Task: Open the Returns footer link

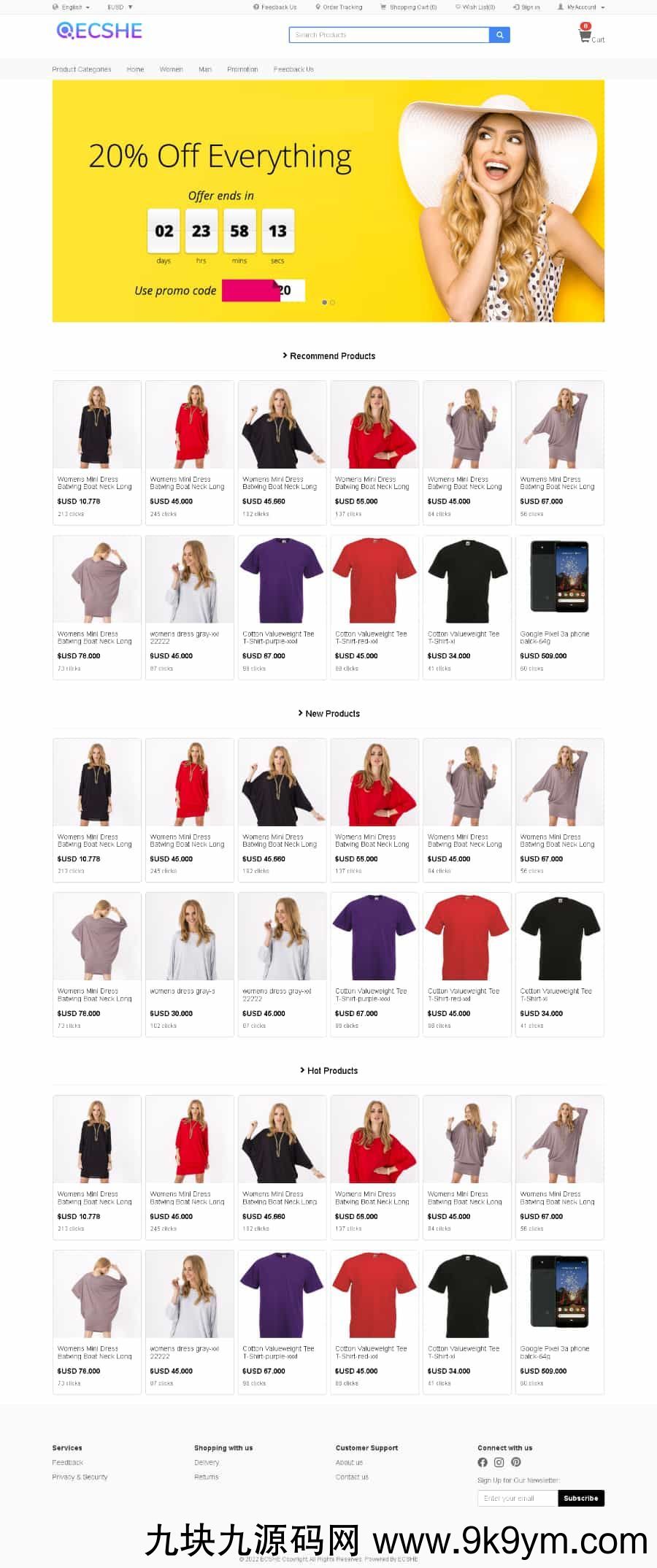Action: 207,1477
